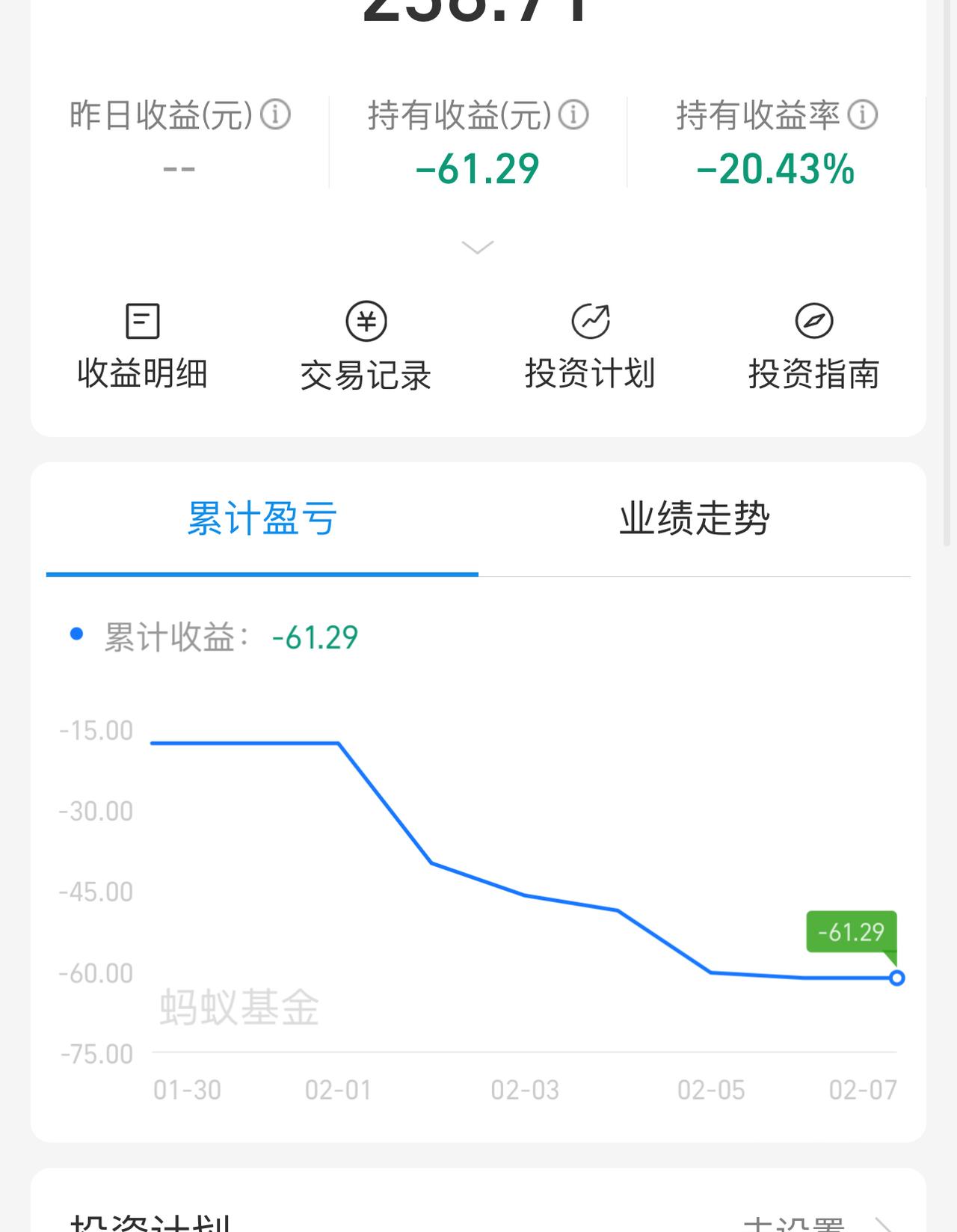
Task: Tap the info icon beside 持有收益(元)
Action: point(576,114)
